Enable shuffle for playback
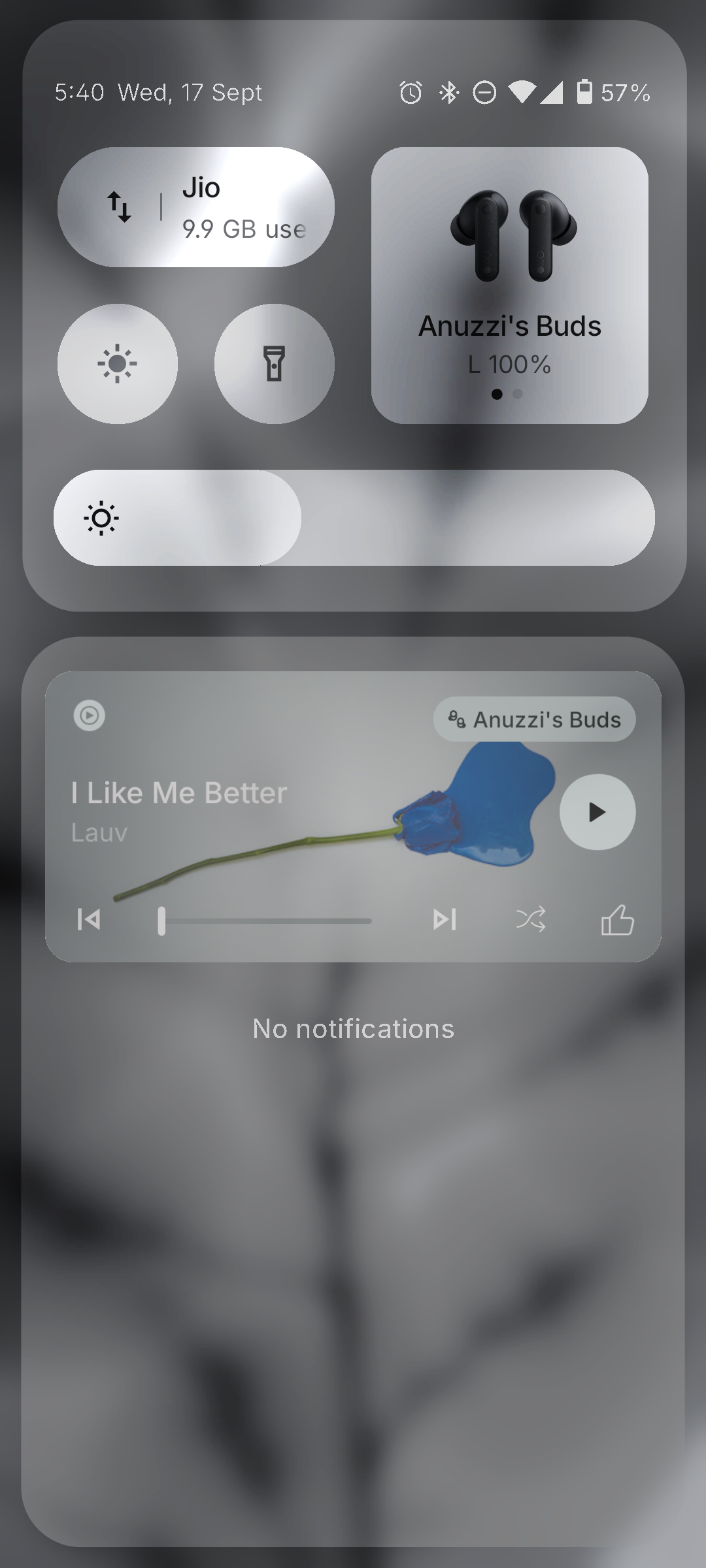 [531, 920]
